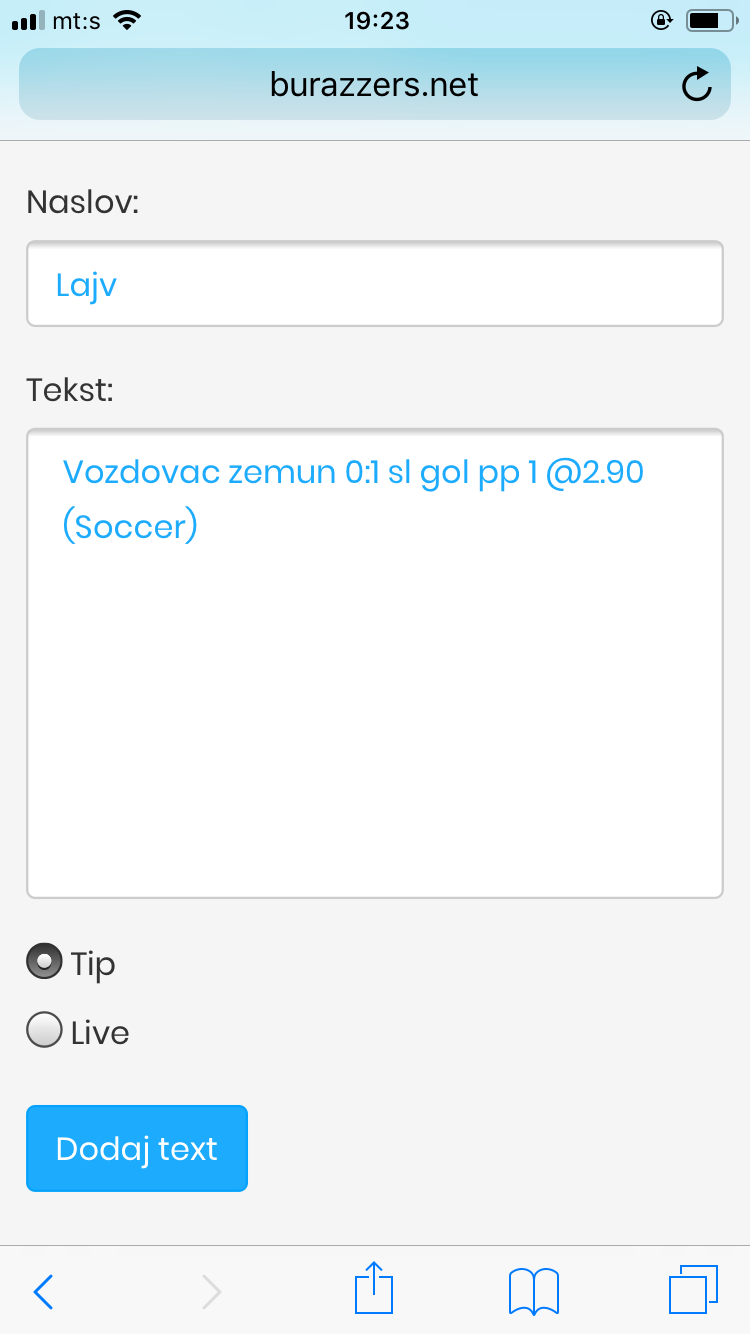750x1334 pixels.
Task: Show all open Safari tabs
Action: 693,1290
